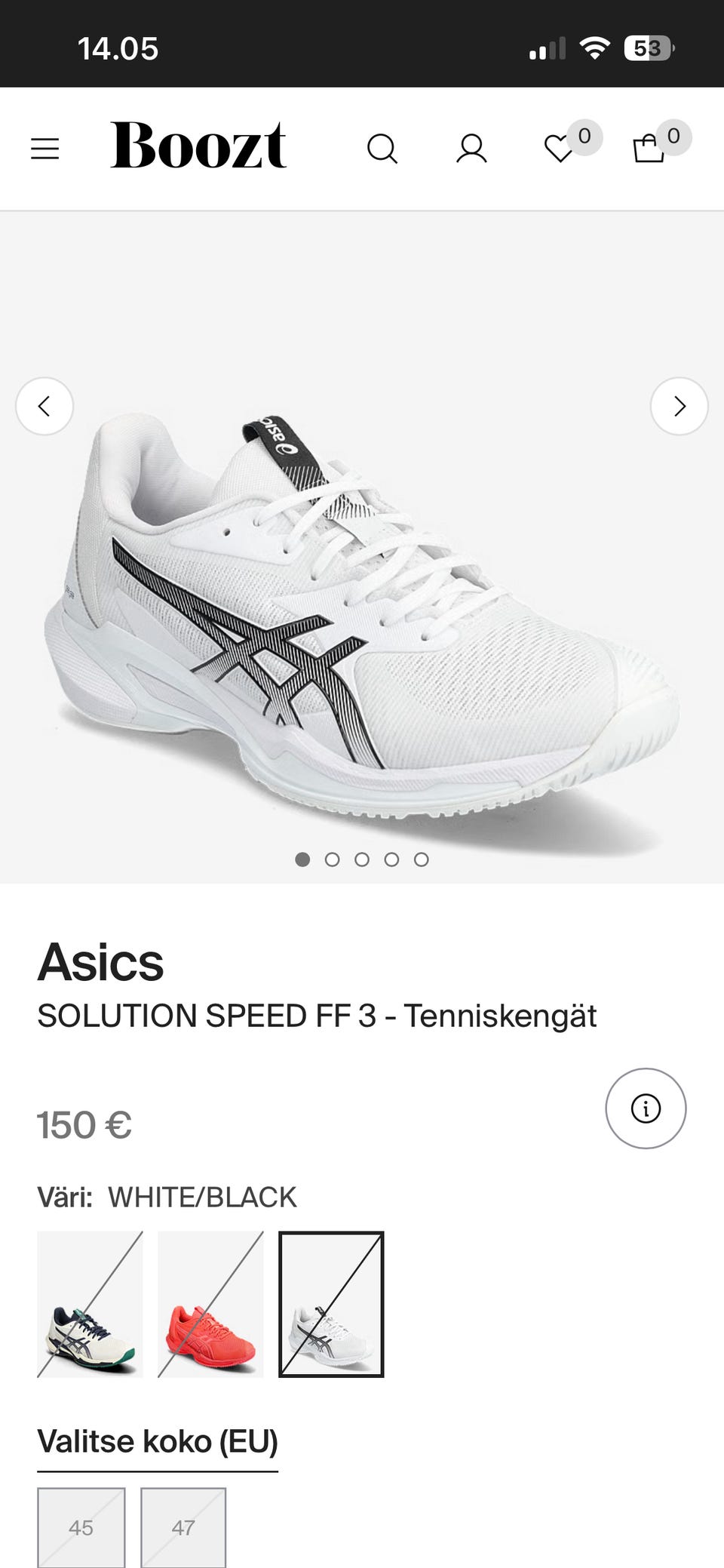Show previous product image
The image size is (724, 1568).
(44, 406)
